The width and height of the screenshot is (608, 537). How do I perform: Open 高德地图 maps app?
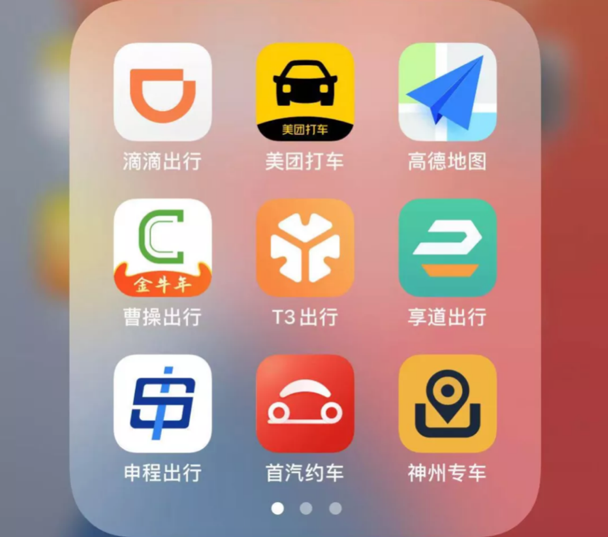(447, 92)
